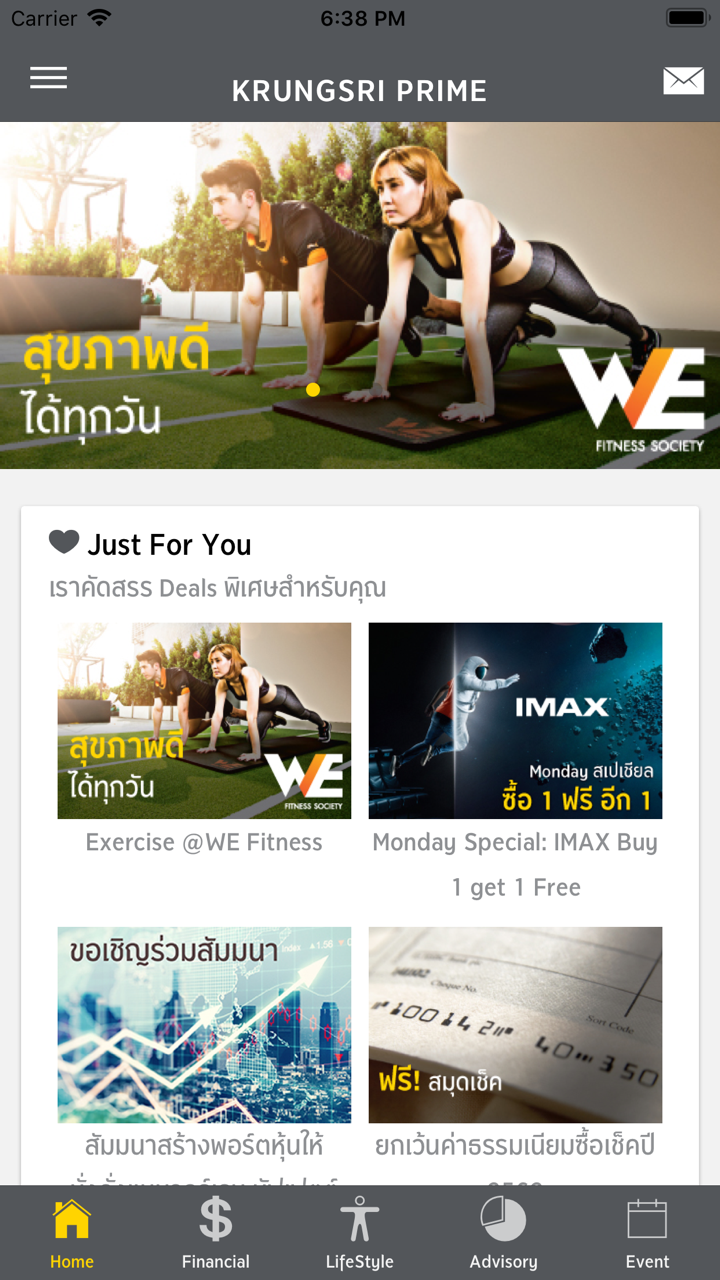Tap the LifeStyle person icon
Screen dimensions: 720x1280
[x=359, y=1218]
